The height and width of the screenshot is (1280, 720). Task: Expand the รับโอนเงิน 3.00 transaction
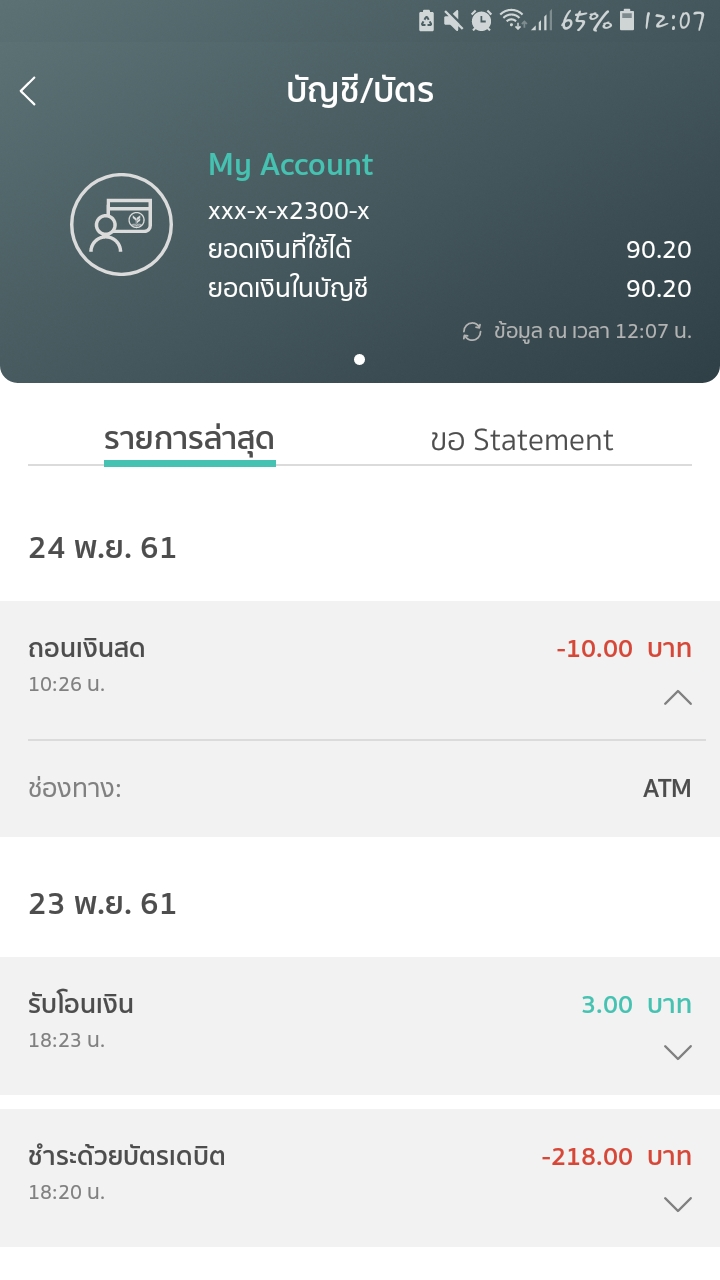pyautogui.click(x=678, y=1052)
